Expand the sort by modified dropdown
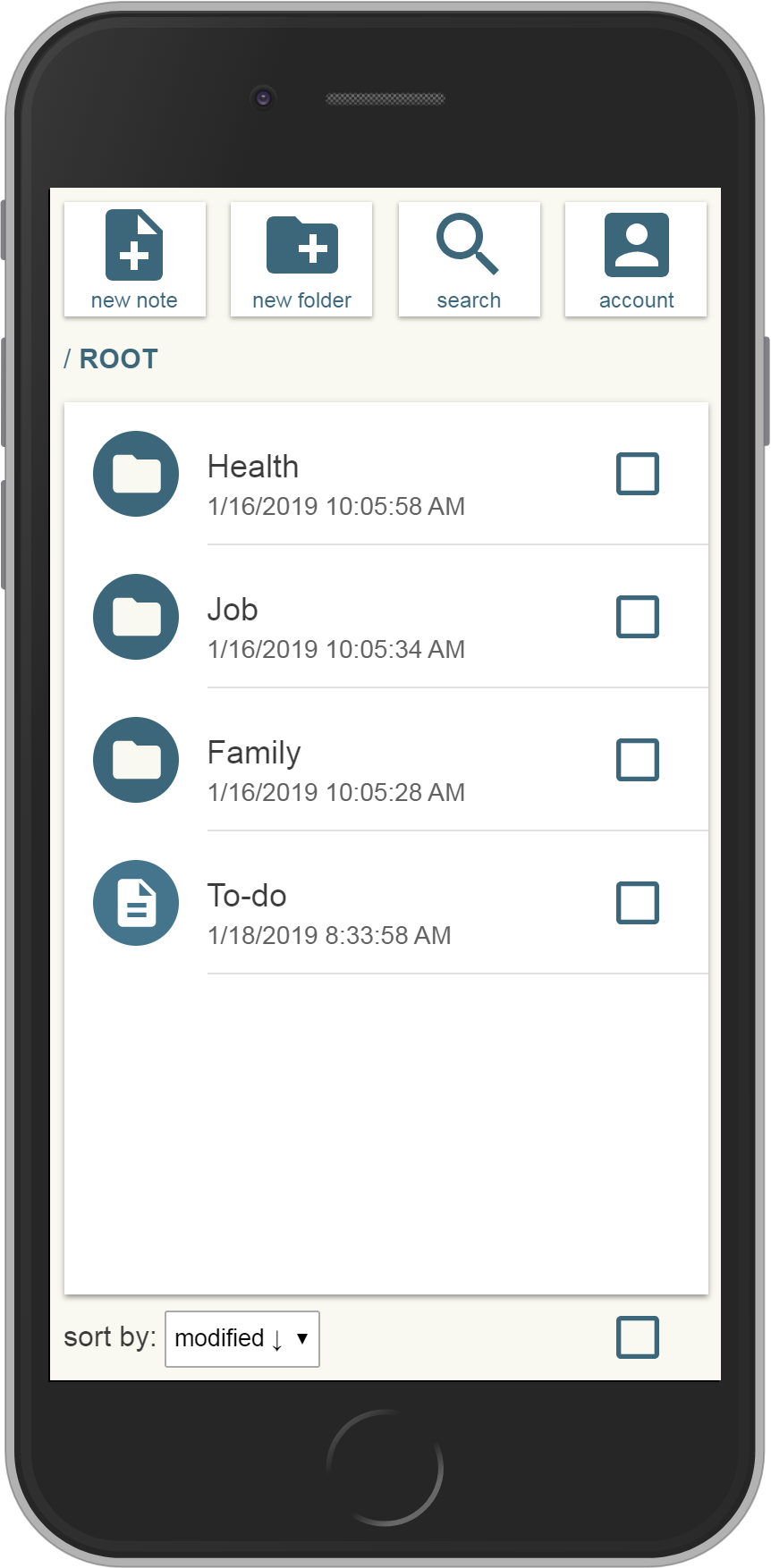The width and height of the screenshot is (771, 1568). pos(242,1338)
